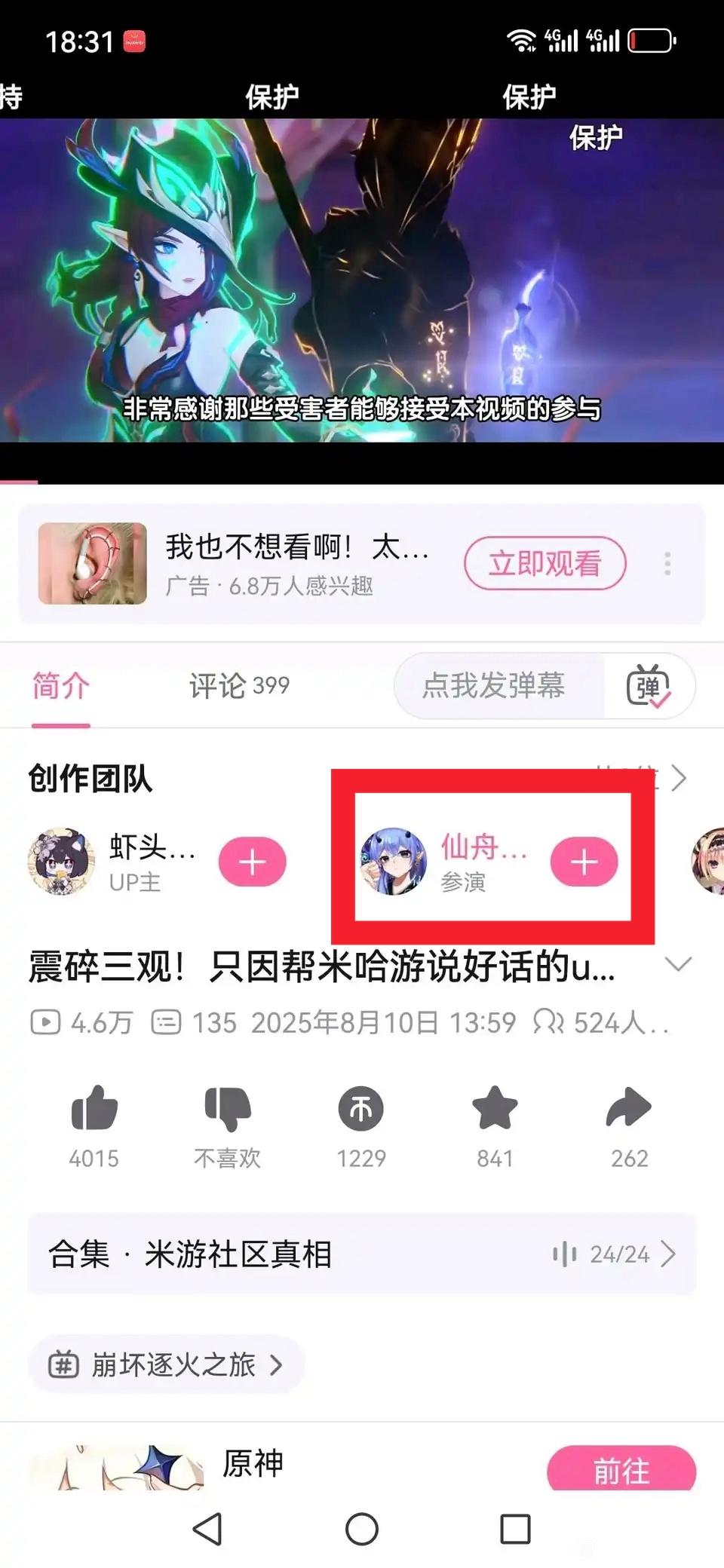Image resolution: width=724 pixels, height=1568 pixels.
Task: Expand the 创作团队 member list arrow
Action: tap(678, 777)
